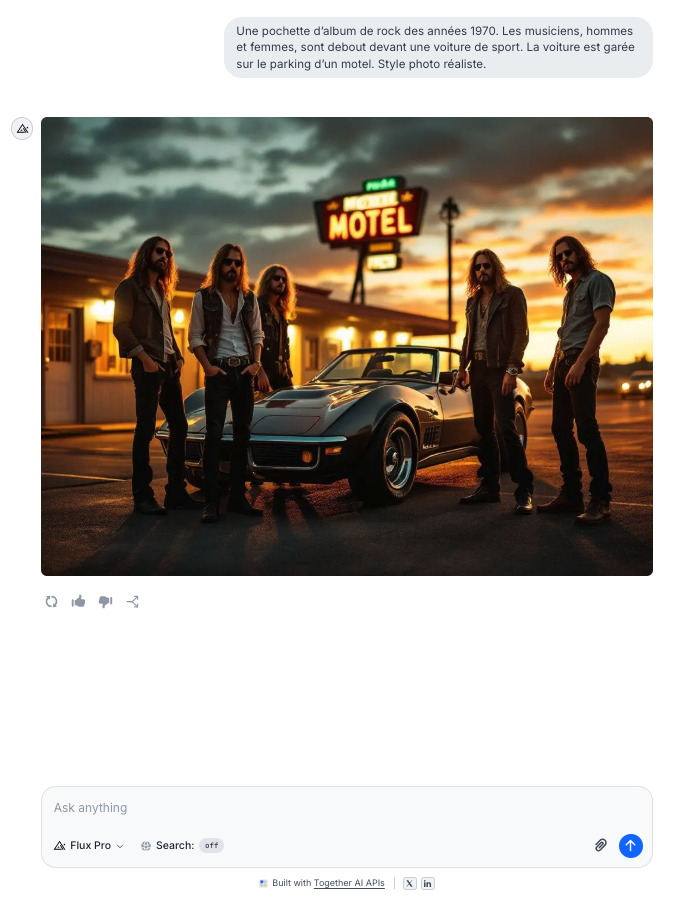This screenshot has height=898, width=682.
Task: Open the generated motel album cover image
Action: [346, 346]
